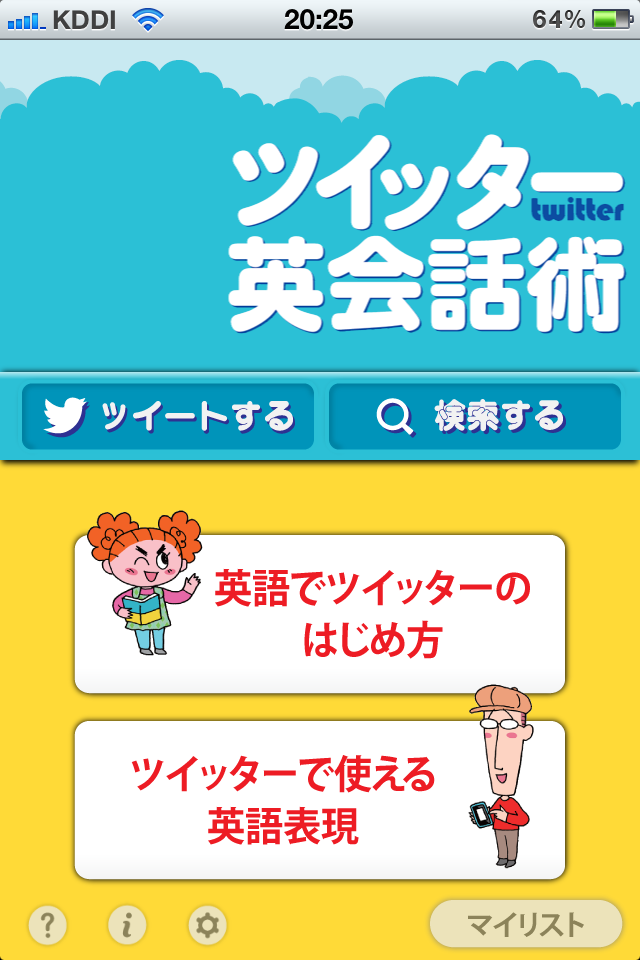This screenshot has height=960, width=640.
Task: Open the help question mark icon
Action: tap(47, 925)
